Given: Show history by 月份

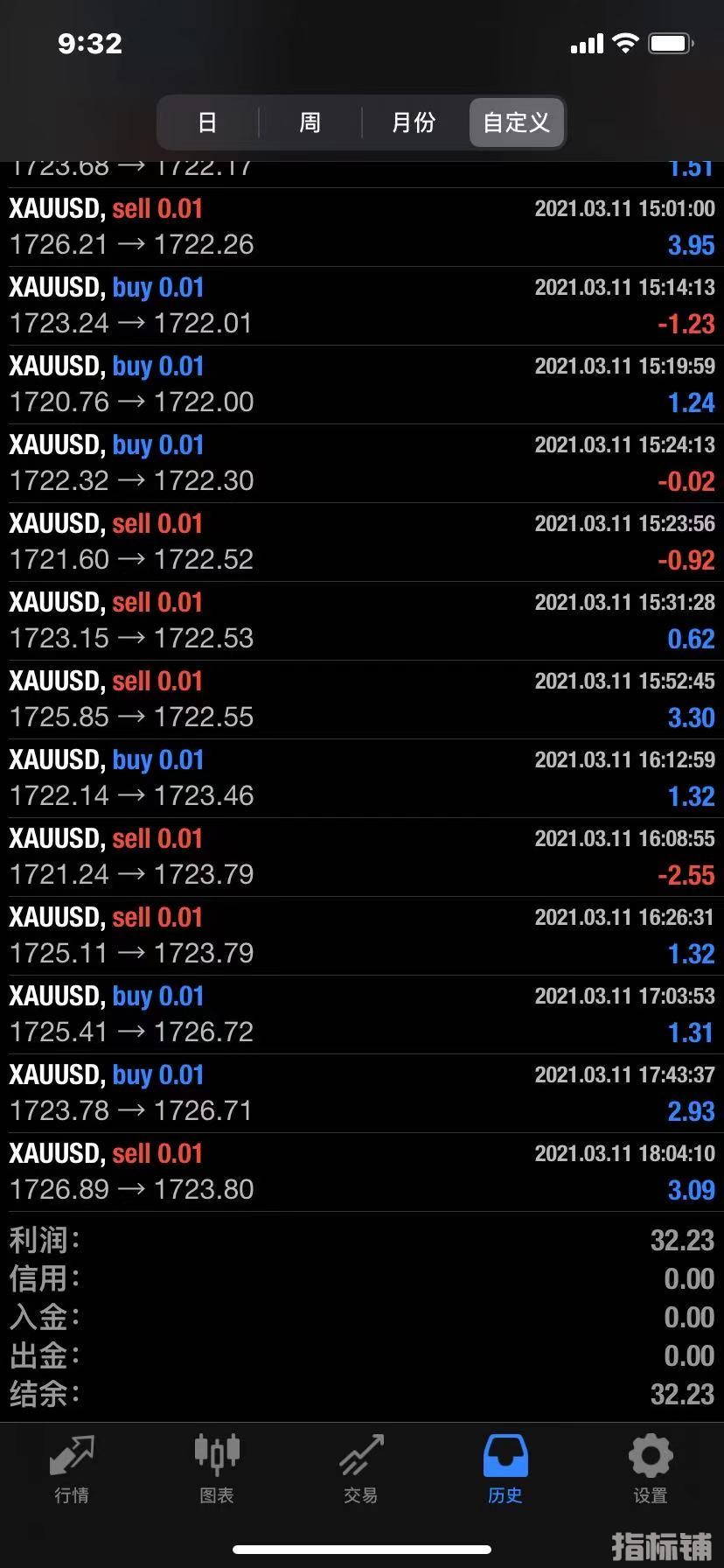Looking at the screenshot, I should point(414,122).
